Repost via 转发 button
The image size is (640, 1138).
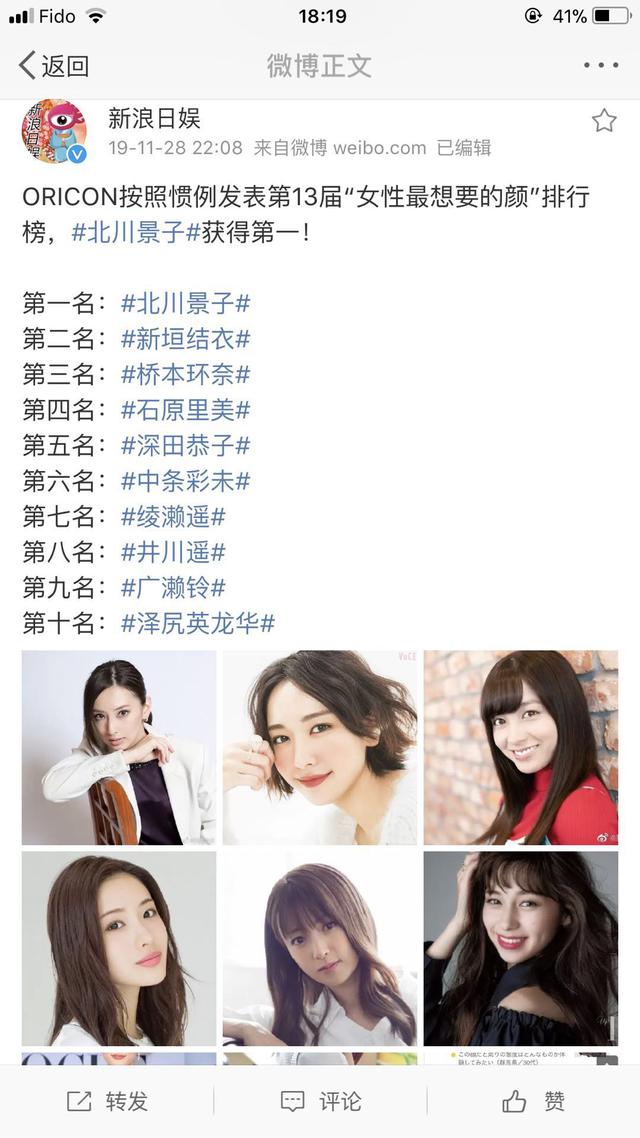[107, 1101]
